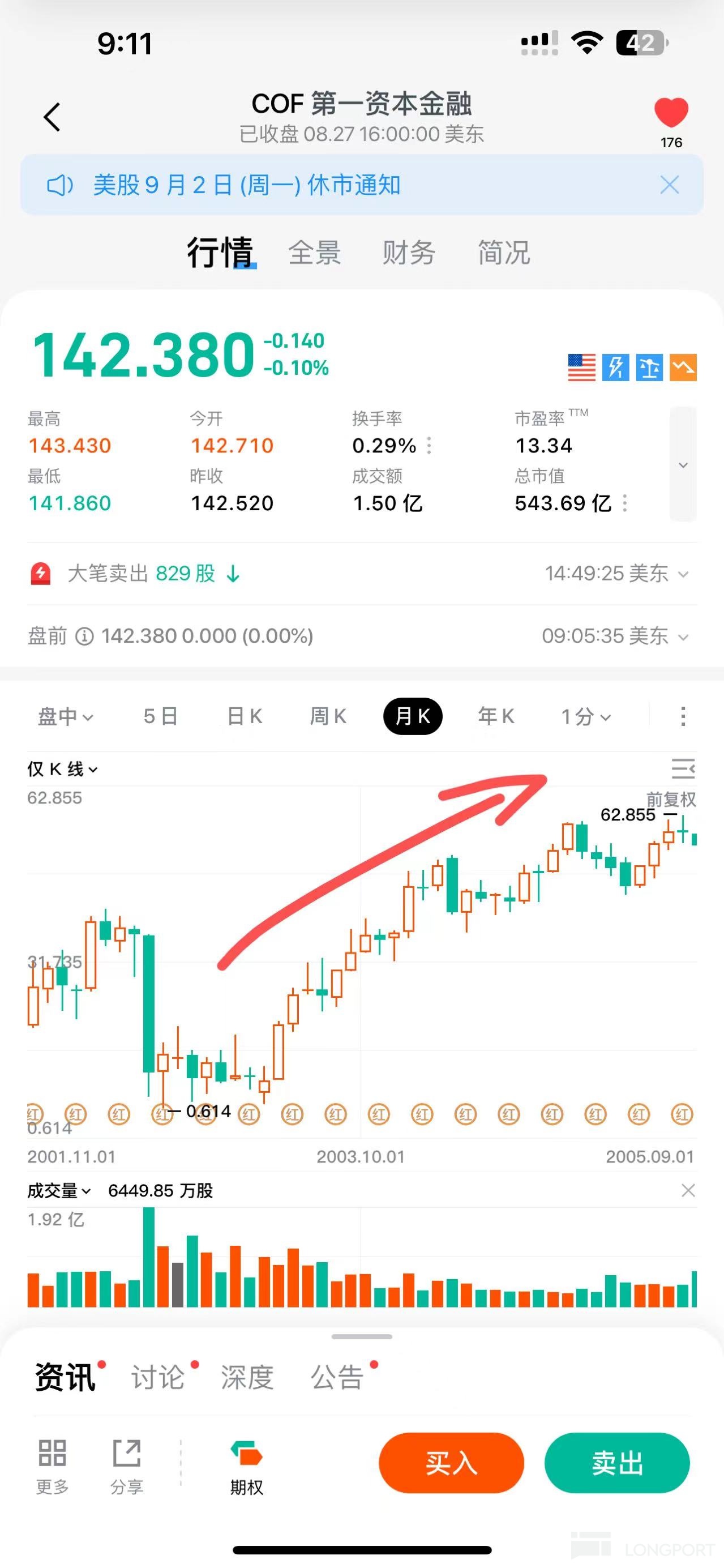The width and height of the screenshot is (724, 1568).
Task: Open the 1分 interval dropdown
Action: click(x=585, y=716)
